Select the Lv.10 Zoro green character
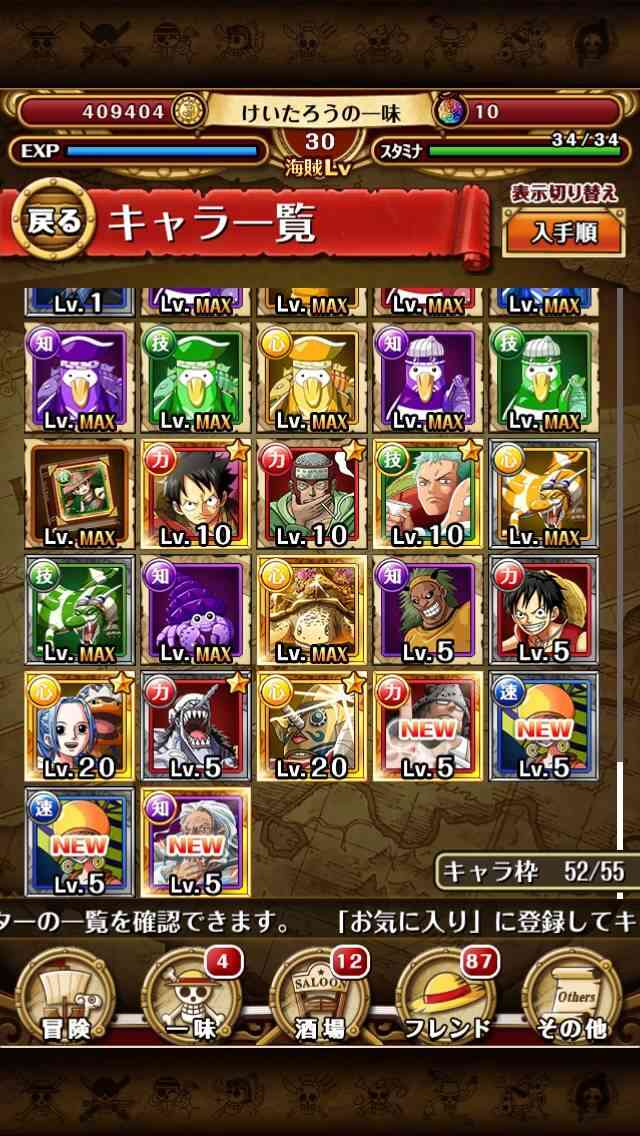The image size is (640, 1136). coord(428,493)
